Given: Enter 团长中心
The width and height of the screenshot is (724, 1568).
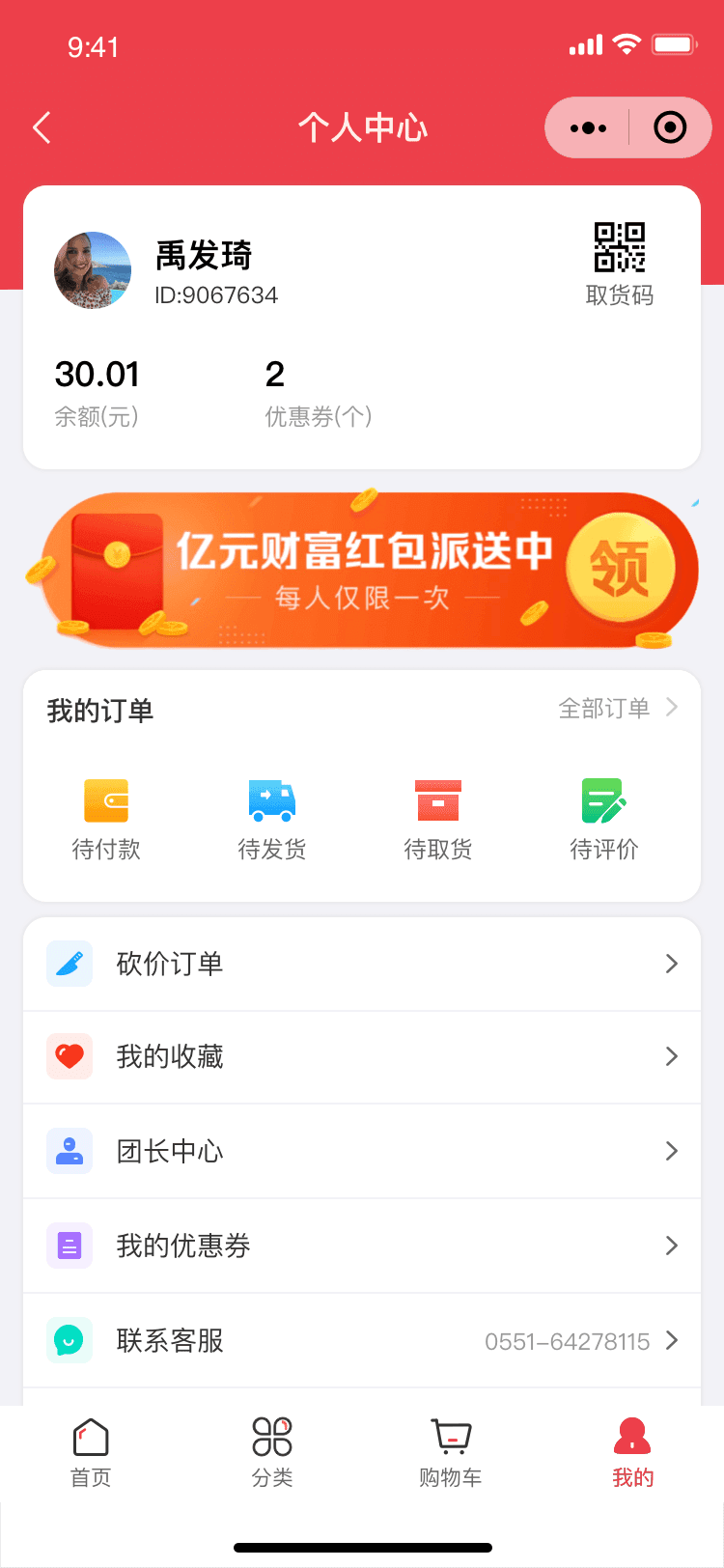Looking at the screenshot, I should 362,1151.
